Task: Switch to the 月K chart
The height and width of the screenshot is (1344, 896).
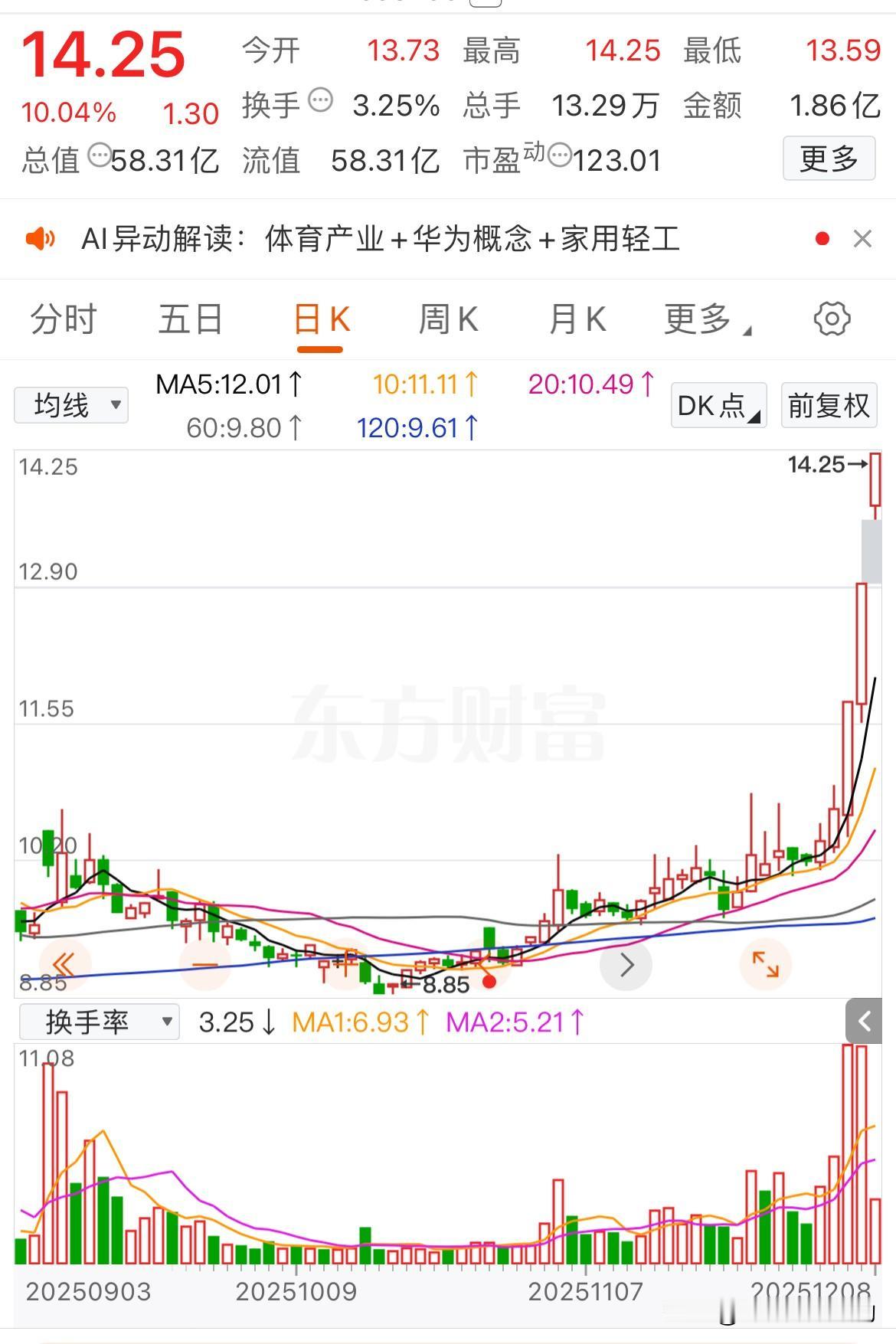Action: pyautogui.click(x=577, y=319)
